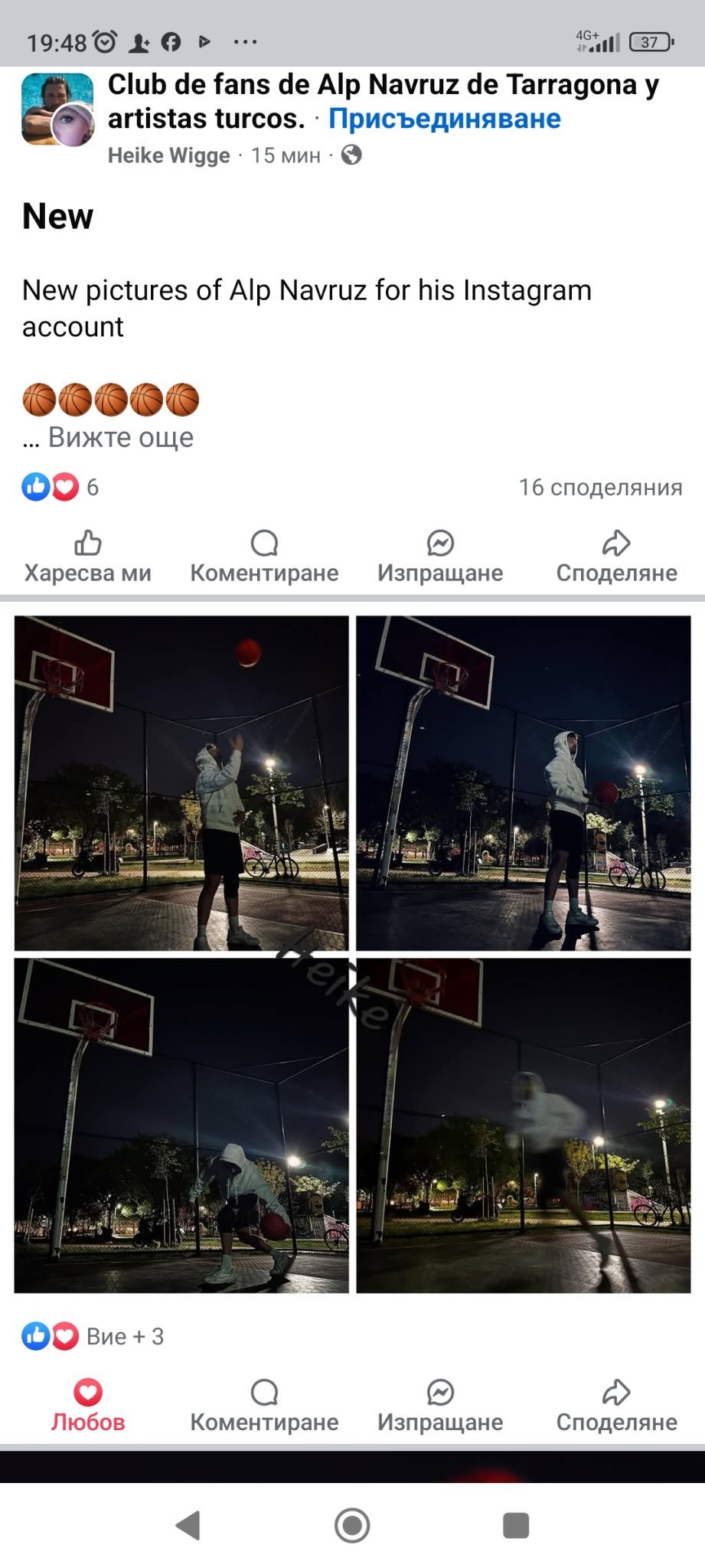This screenshot has height=1568, width=705.
Task: Open the blurred motion photo
Action: (523, 1125)
